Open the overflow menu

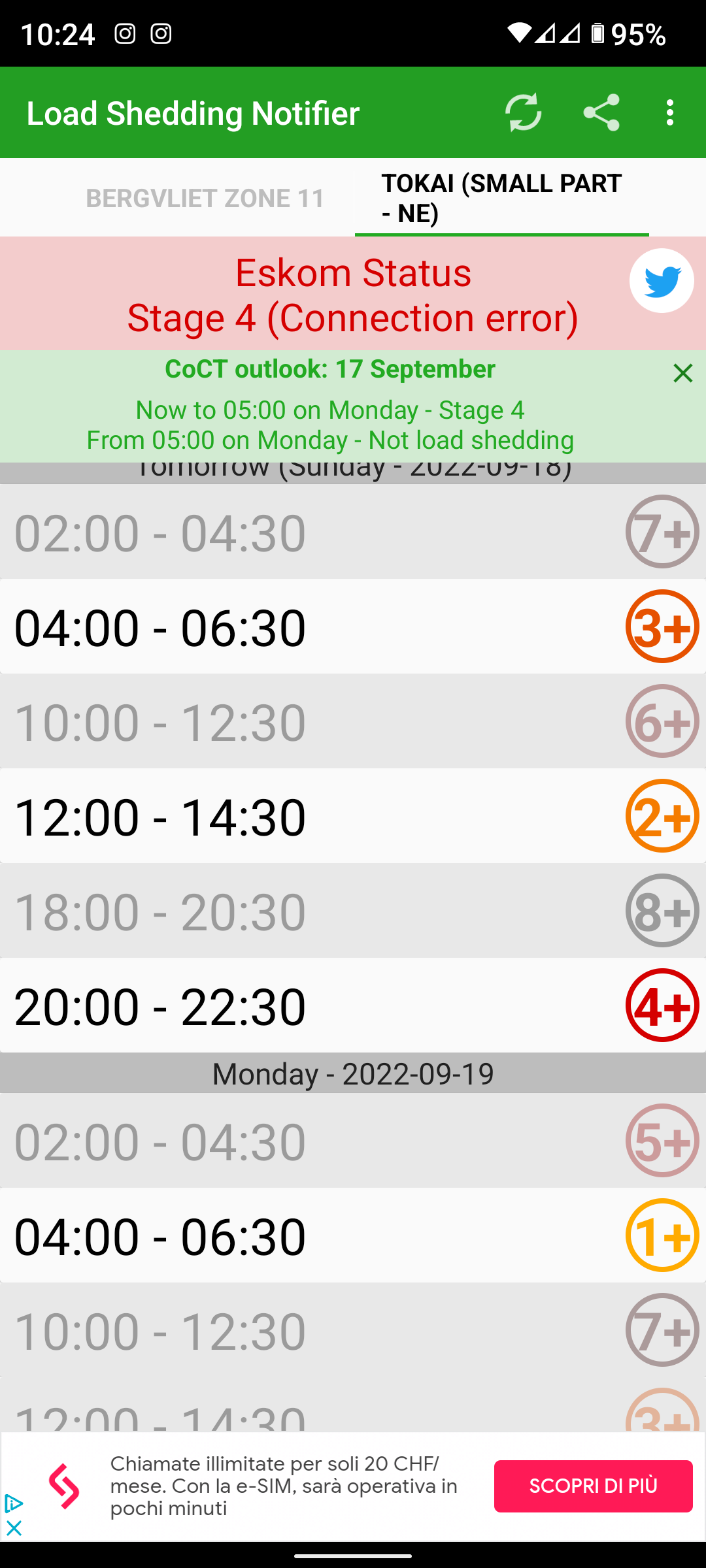click(x=669, y=112)
